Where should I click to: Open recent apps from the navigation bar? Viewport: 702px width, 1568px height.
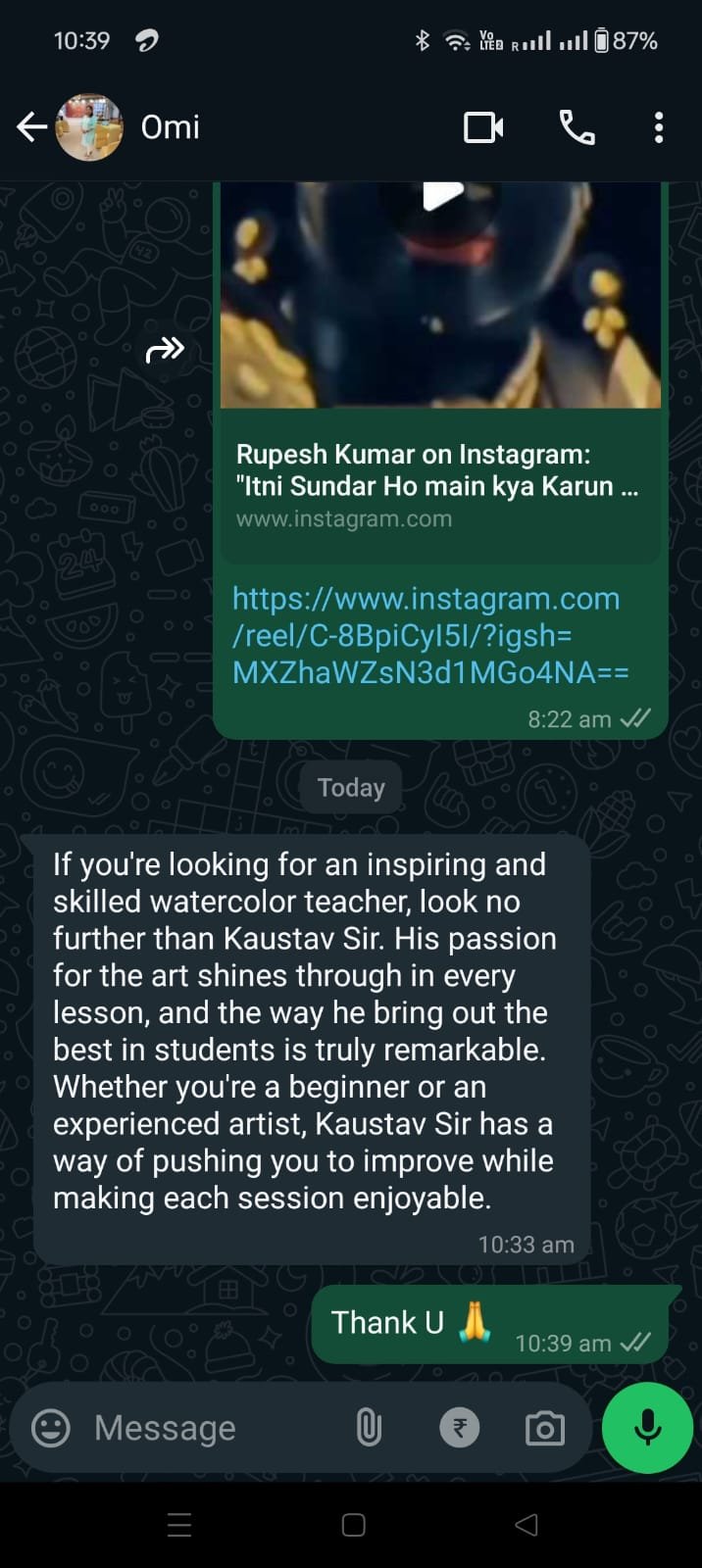[179, 1525]
